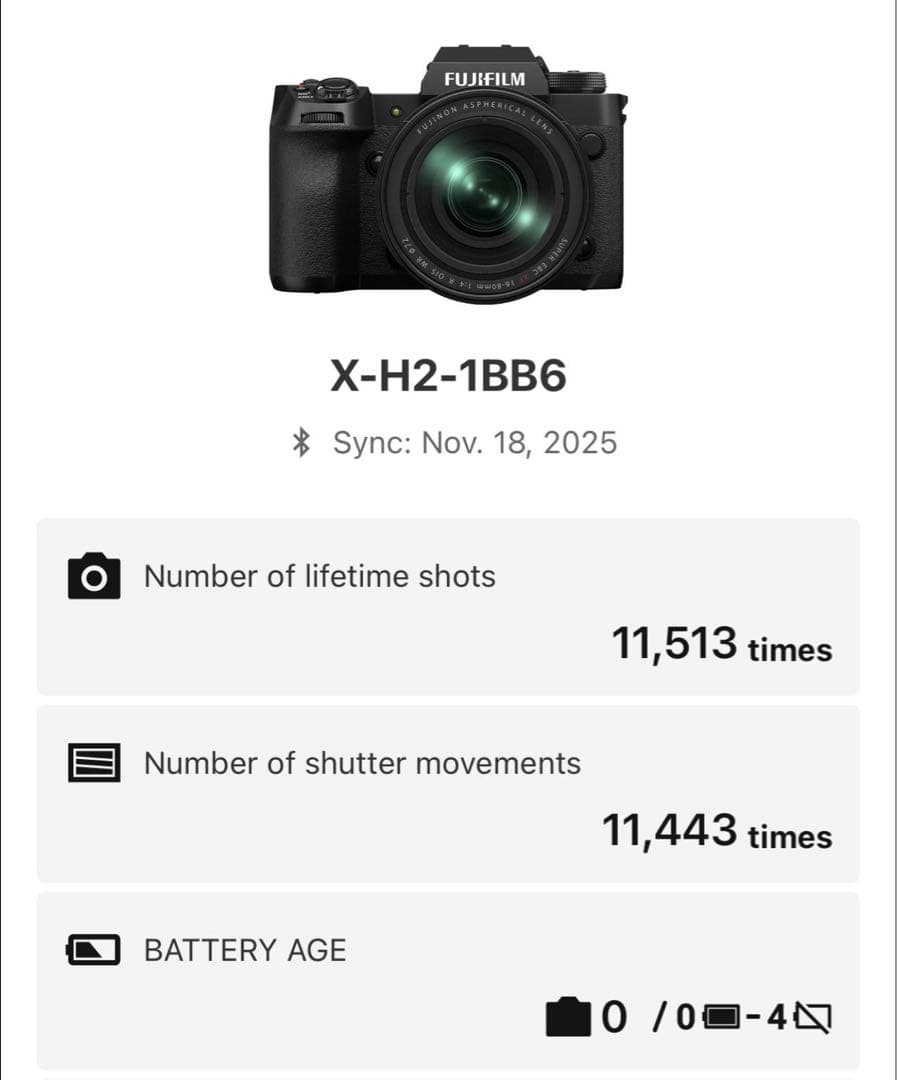Select the camera icon beside lifetime shots
The height and width of the screenshot is (1080, 897).
point(93,575)
